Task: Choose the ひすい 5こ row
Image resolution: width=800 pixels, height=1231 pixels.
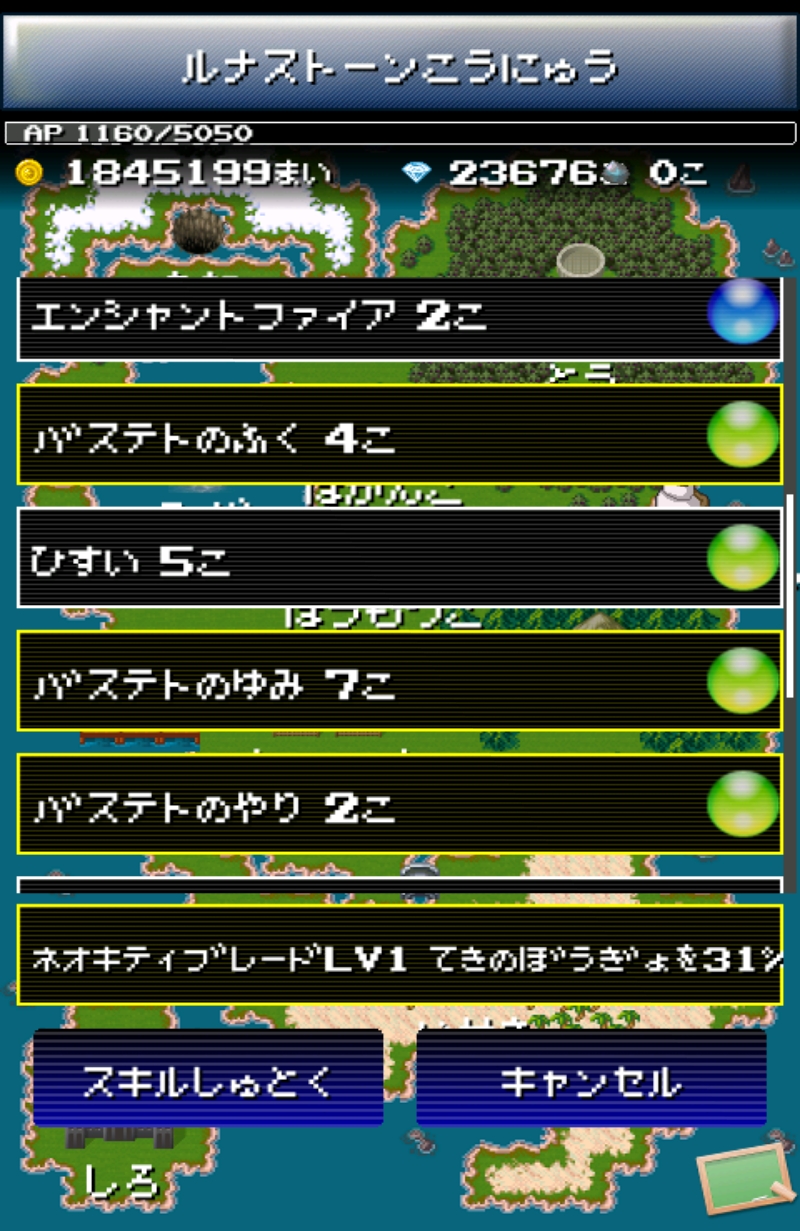Action: click(399, 558)
